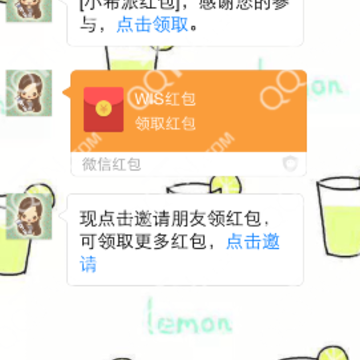Open sender's avatar beside the 现点击邀请朋友 message
This screenshot has width=360, height=360.
point(29,216)
